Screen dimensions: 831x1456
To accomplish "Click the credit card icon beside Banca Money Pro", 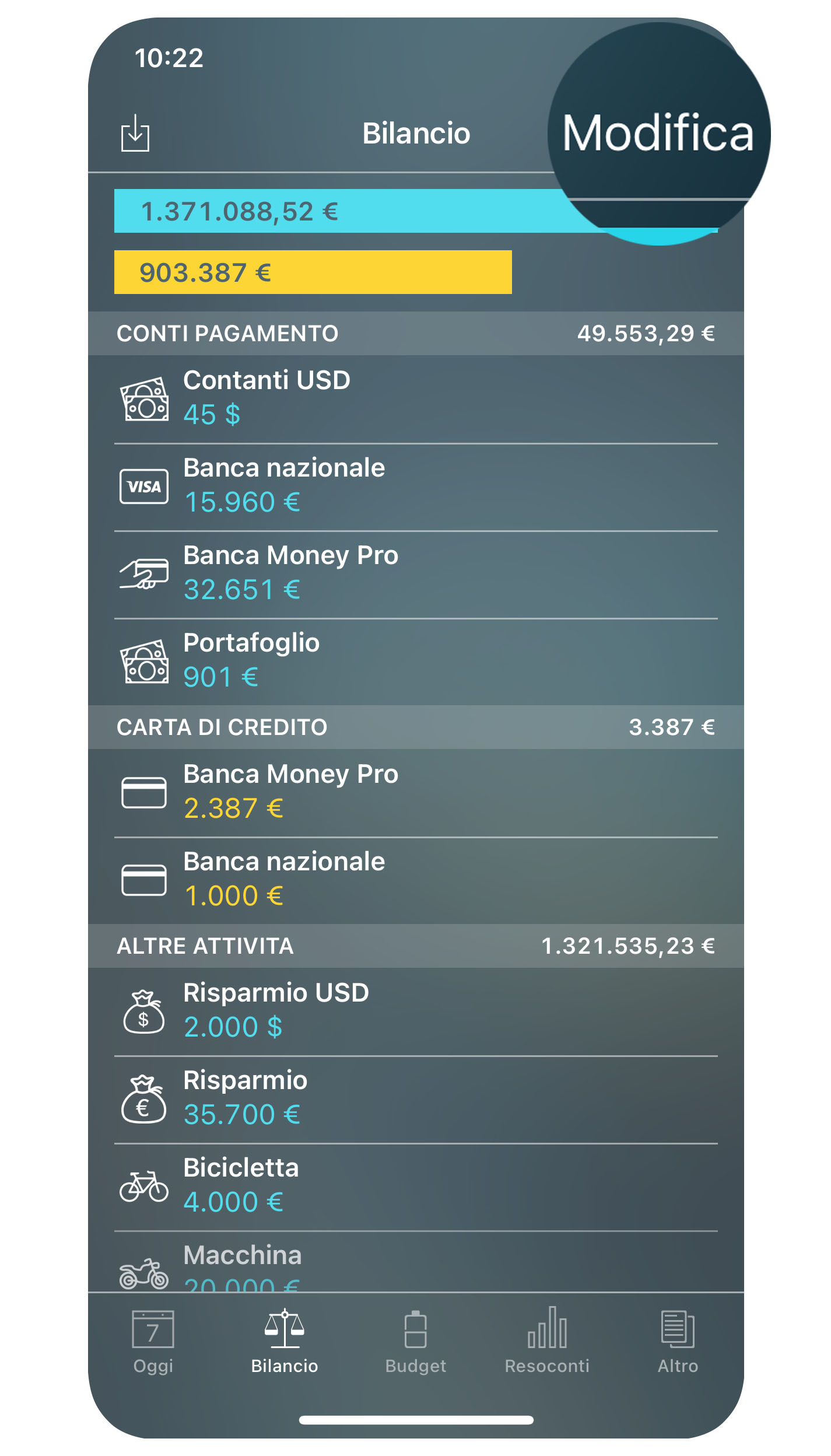I will (143, 792).
